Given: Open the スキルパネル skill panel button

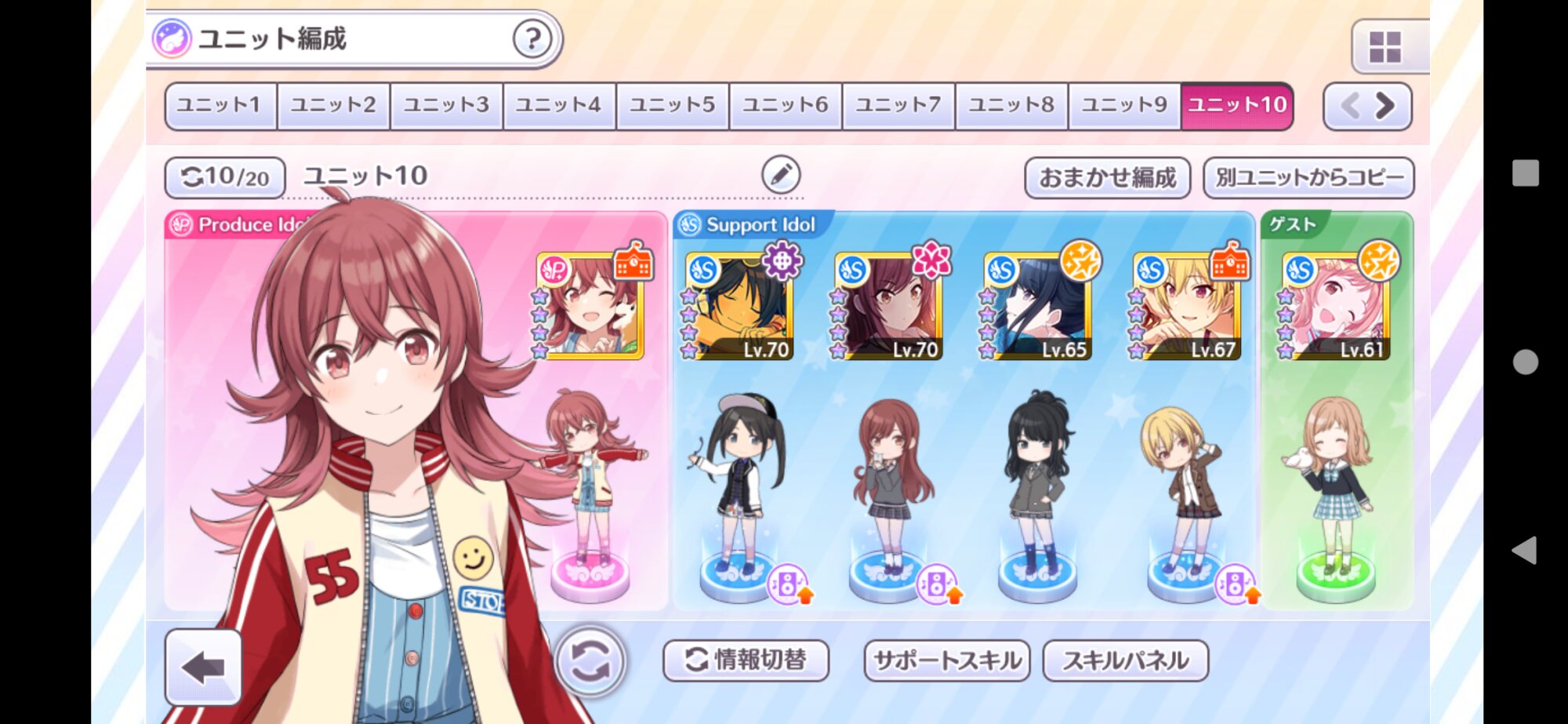Looking at the screenshot, I should [1125, 660].
